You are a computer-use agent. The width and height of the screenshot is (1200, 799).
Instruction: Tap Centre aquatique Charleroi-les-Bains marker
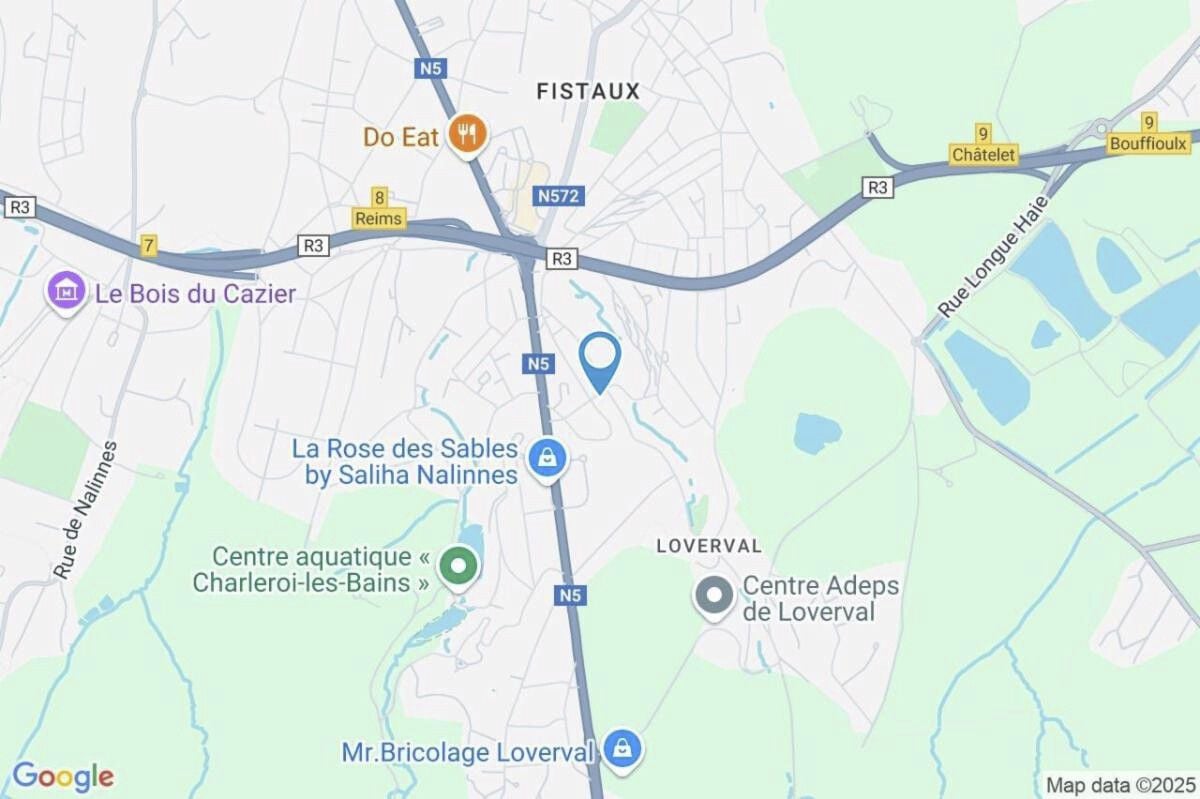(459, 567)
